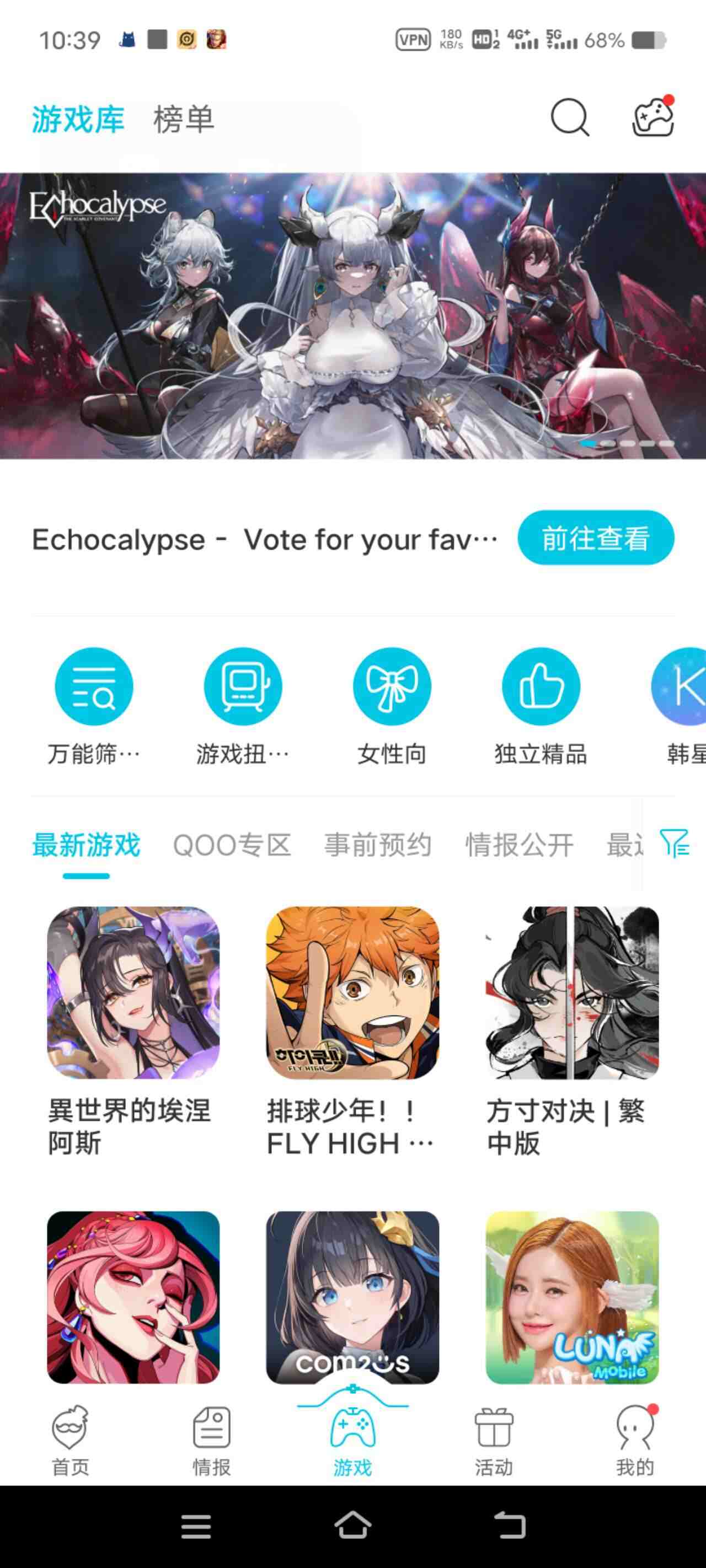Open the game controller icon with red dot

tap(652, 117)
